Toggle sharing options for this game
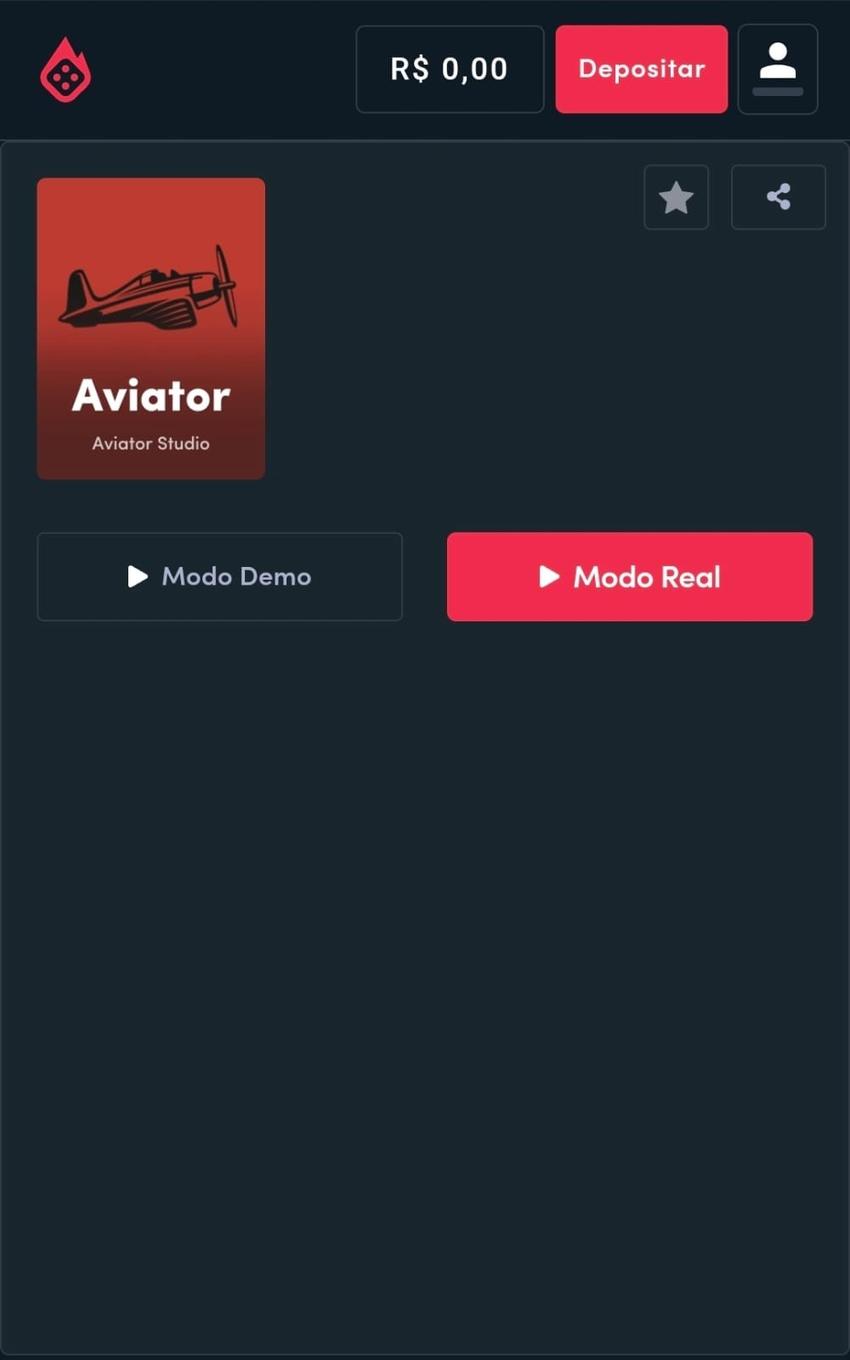The width and height of the screenshot is (850, 1360). coord(778,197)
